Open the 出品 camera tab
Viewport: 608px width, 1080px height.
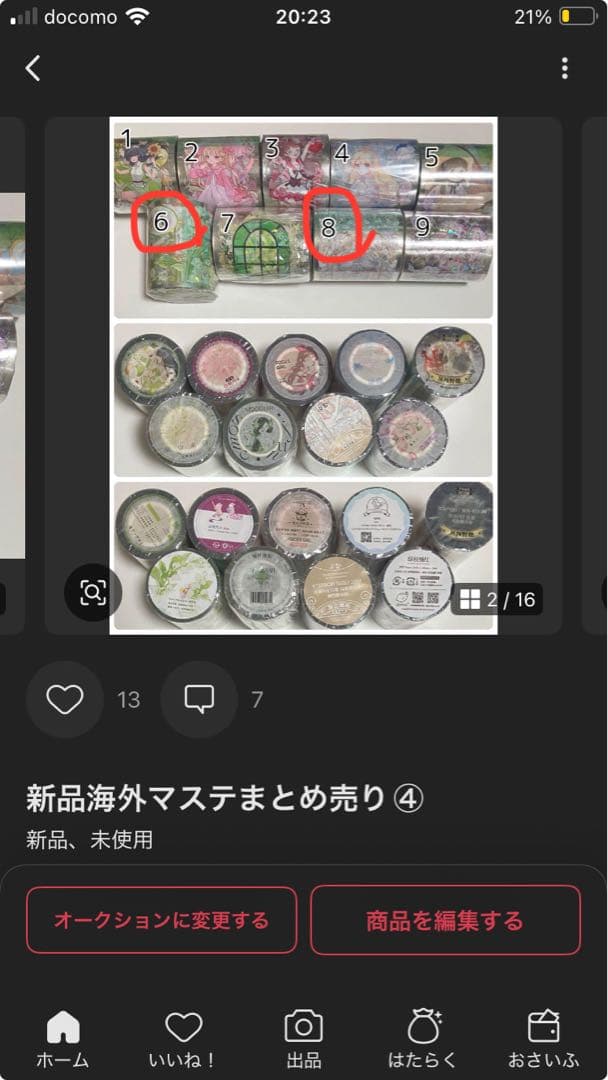(303, 1038)
